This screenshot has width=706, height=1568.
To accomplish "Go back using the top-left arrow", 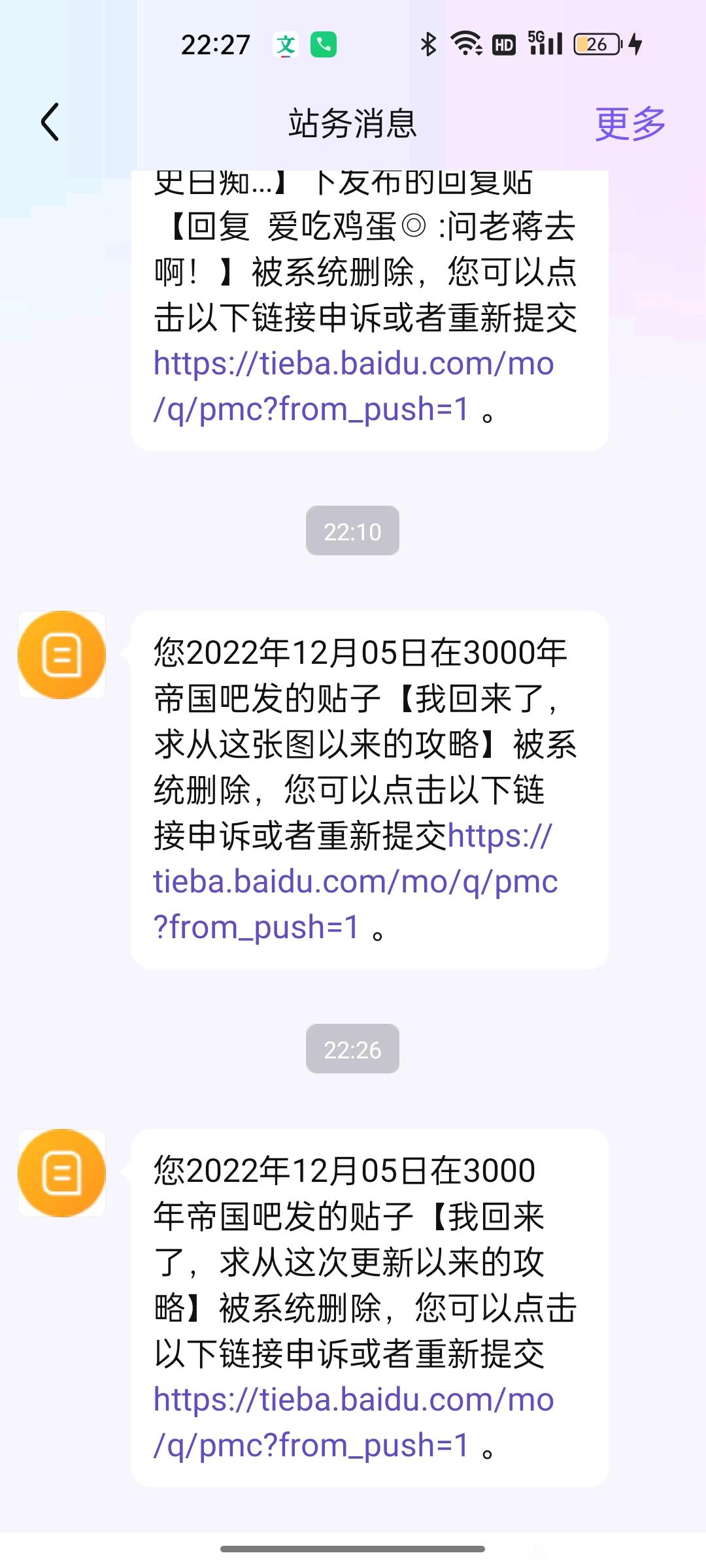I will pos(50,122).
